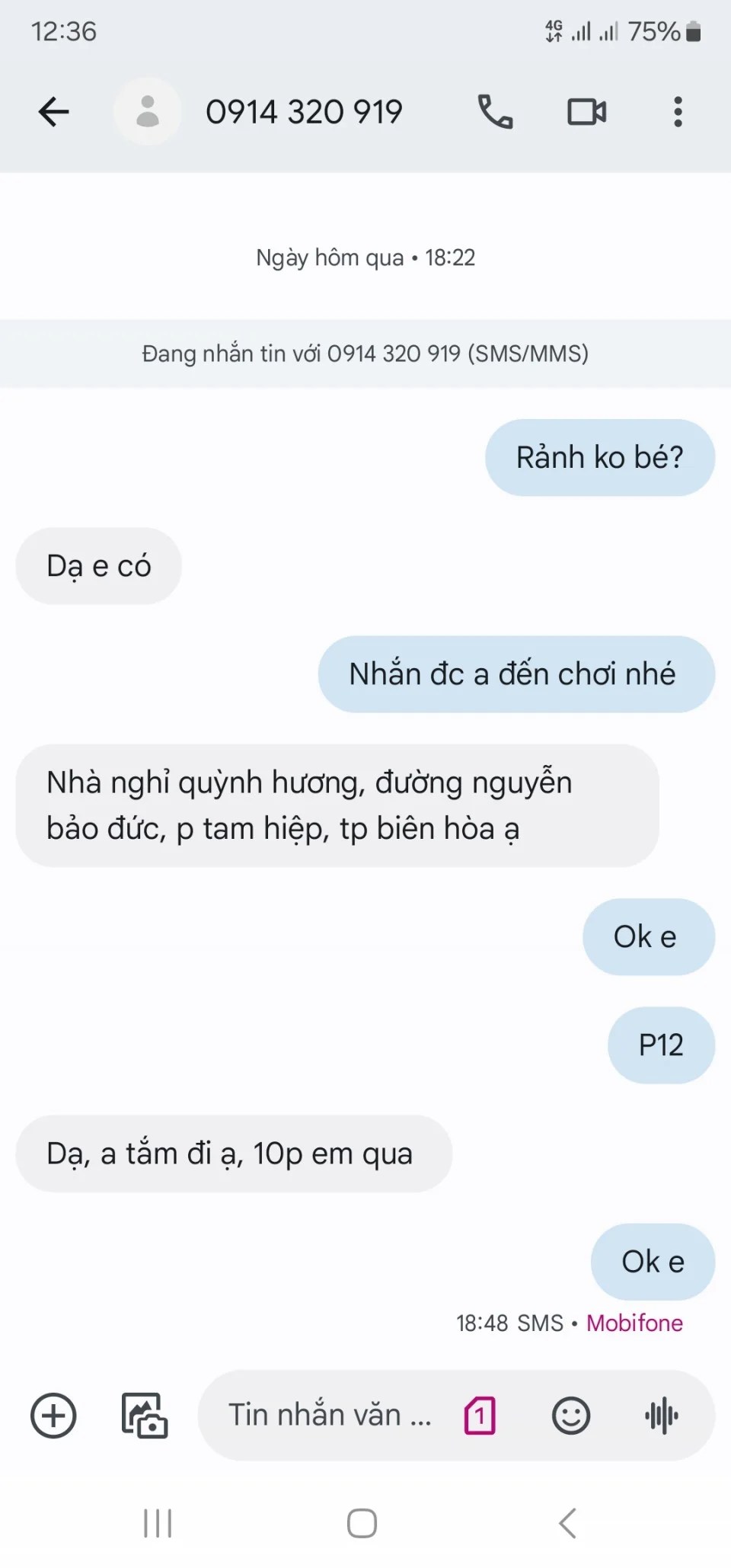
Task: Go back to the conversation list
Action: (53, 112)
